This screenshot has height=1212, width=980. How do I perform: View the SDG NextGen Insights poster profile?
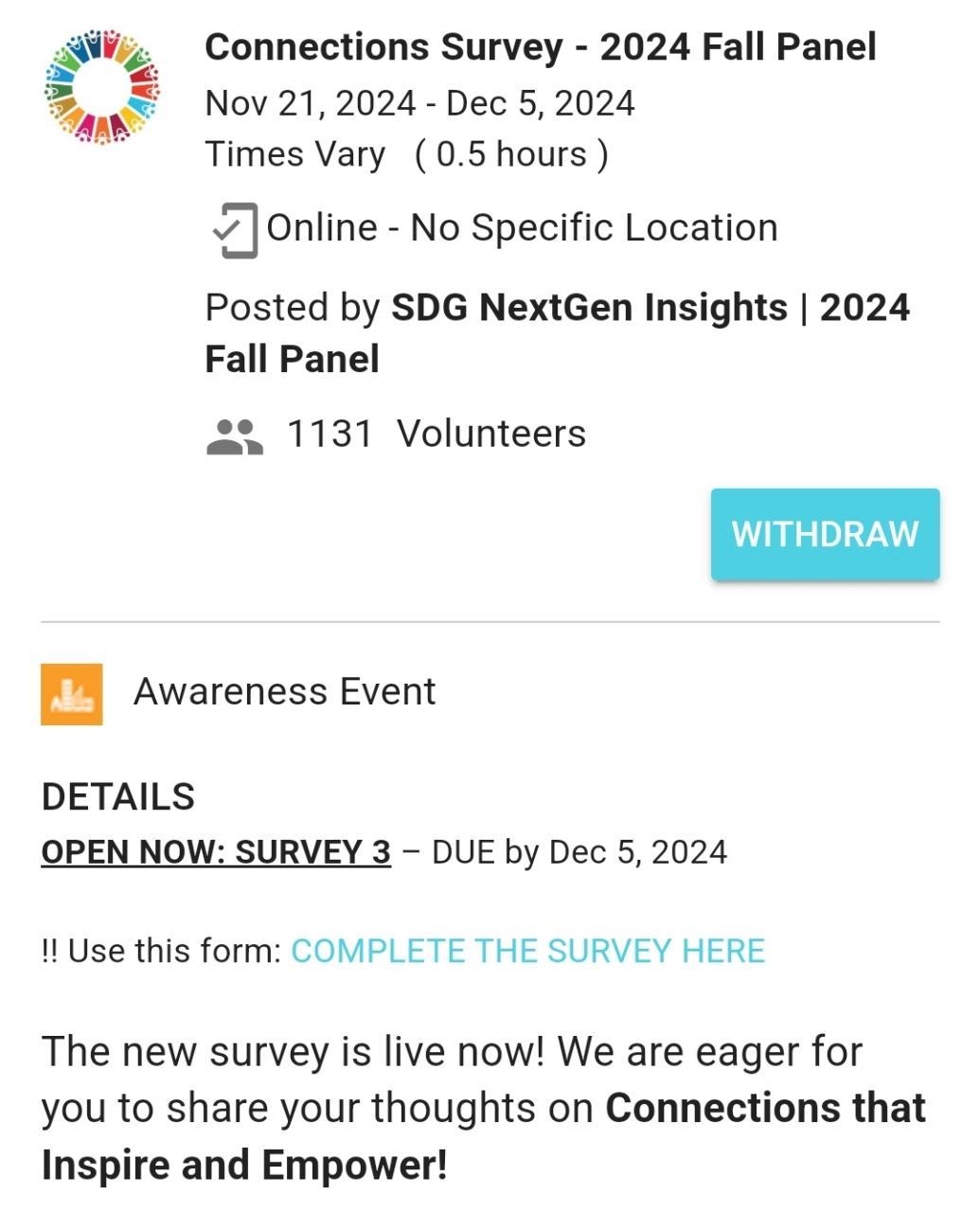click(x=588, y=309)
